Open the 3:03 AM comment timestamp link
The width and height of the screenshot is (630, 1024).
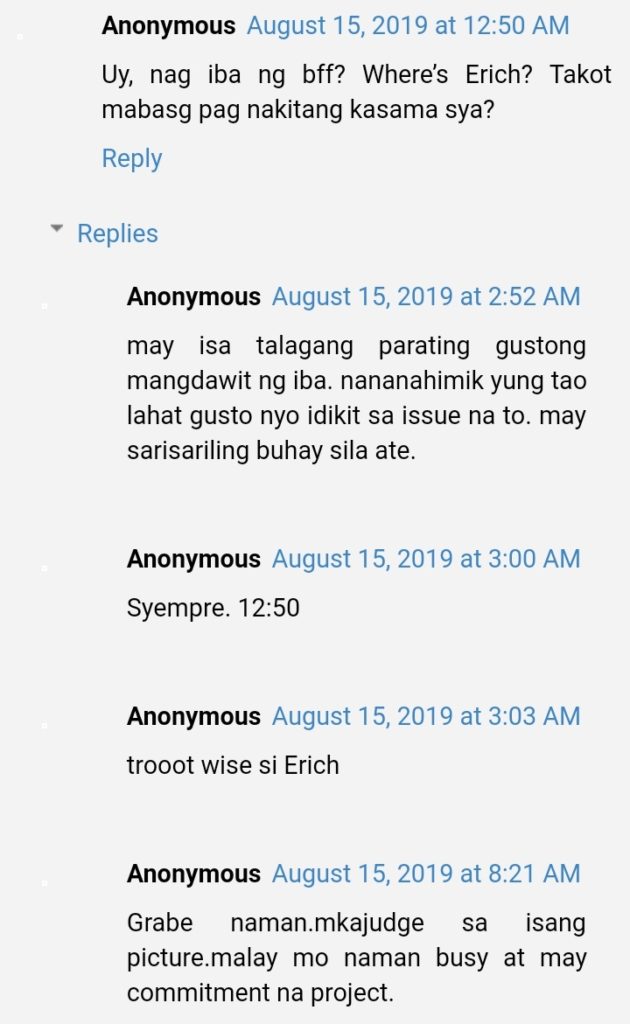(426, 716)
